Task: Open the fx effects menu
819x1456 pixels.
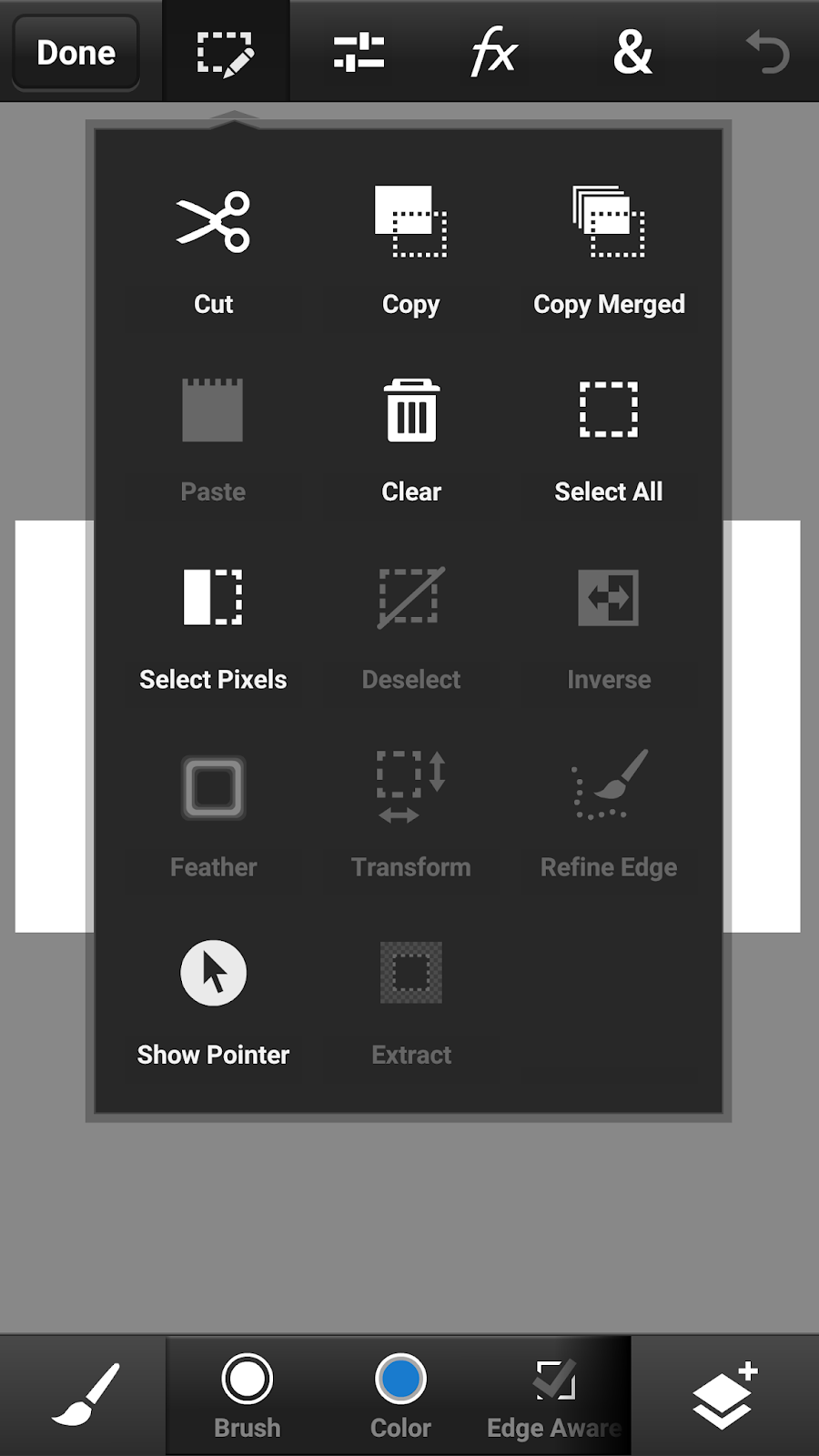Action: click(494, 52)
